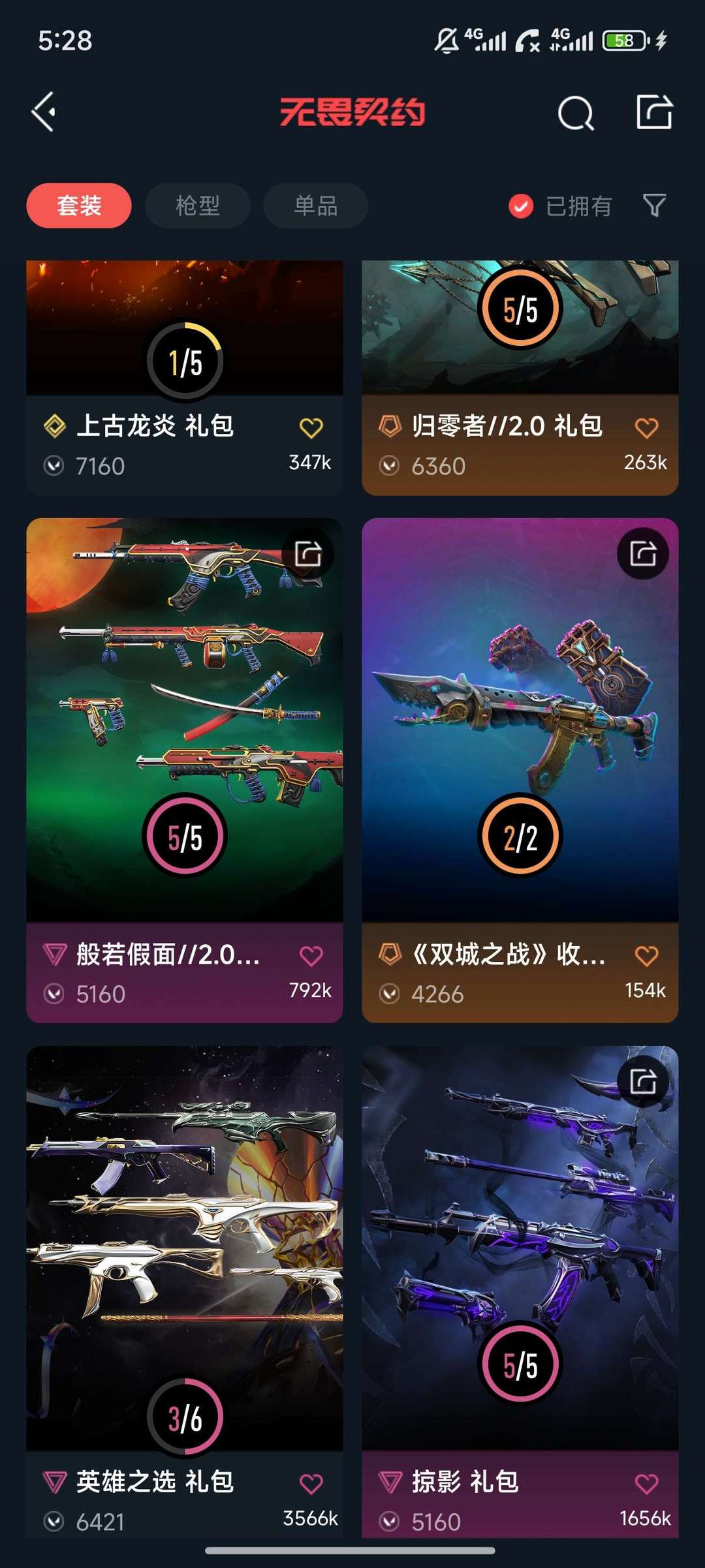Open the 英雄之选 礼包 card
Screen dimensions: 705x1568
coord(185,1292)
